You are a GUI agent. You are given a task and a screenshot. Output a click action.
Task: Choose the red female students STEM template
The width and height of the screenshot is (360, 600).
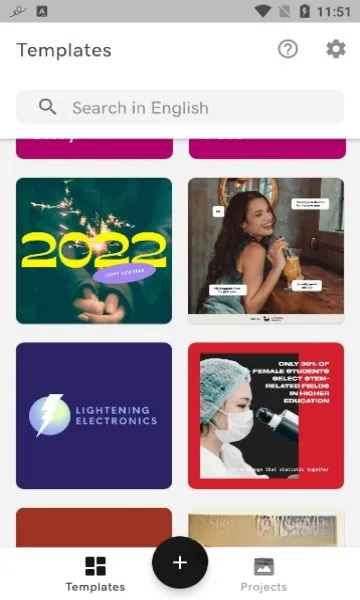pos(266,416)
